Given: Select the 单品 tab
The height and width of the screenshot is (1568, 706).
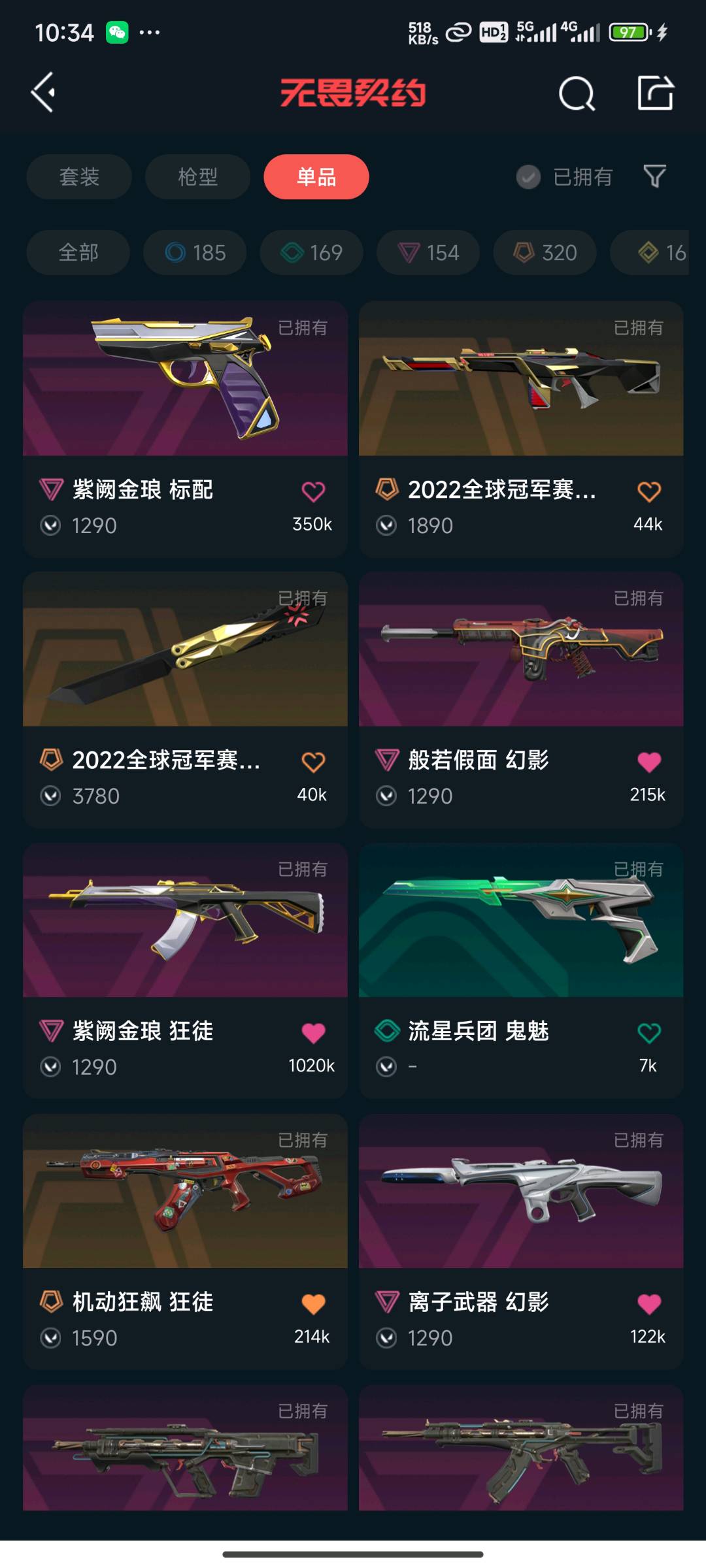Looking at the screenshot, I should point(316,176).
